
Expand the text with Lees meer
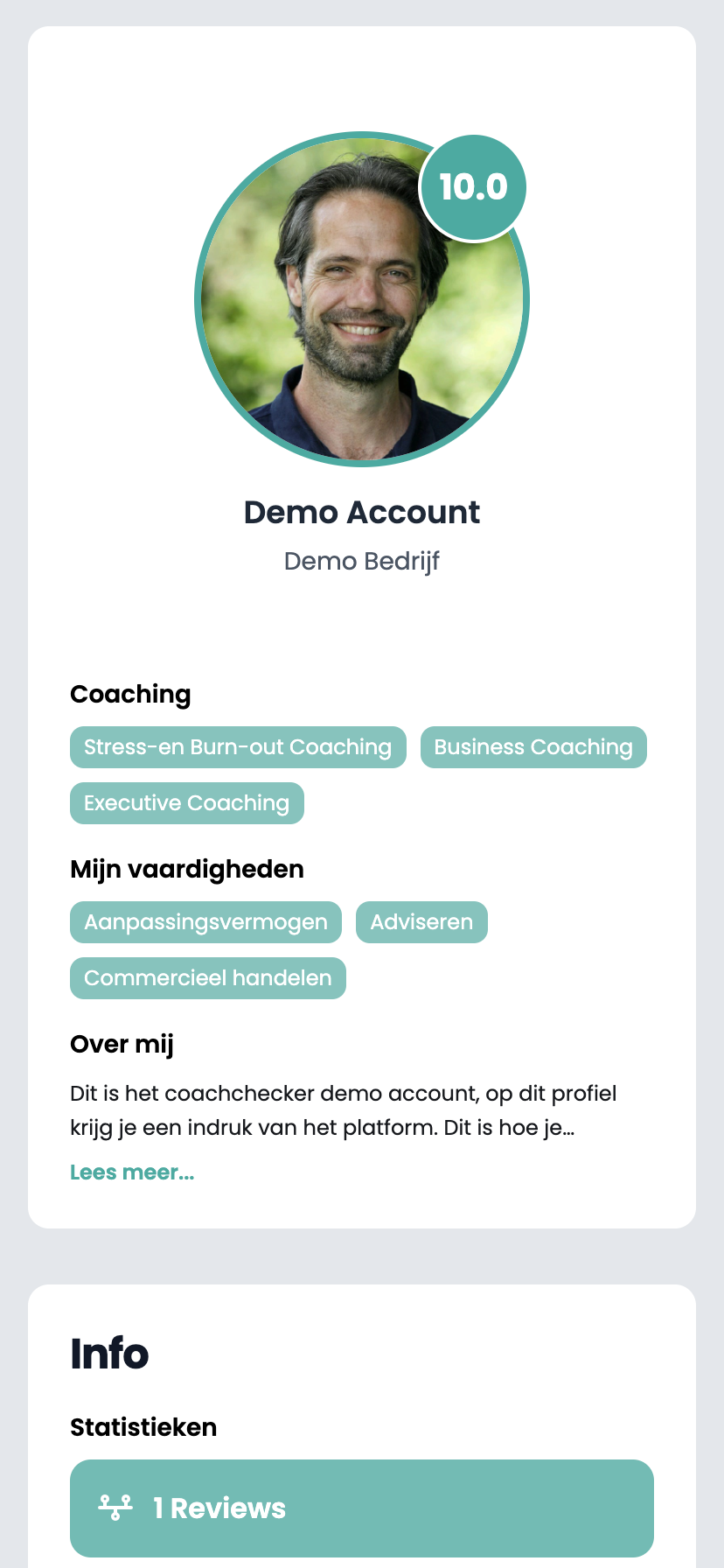click(x=132, y=1172)
